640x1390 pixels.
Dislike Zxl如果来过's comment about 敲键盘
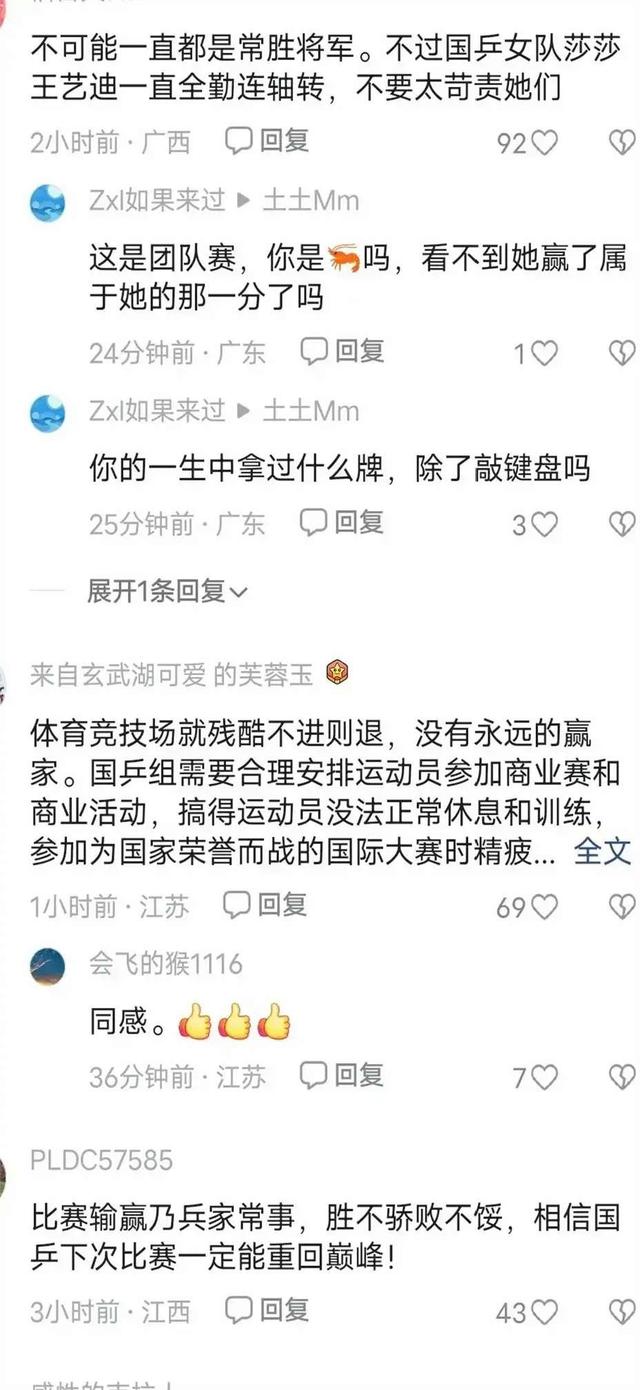click(x=622, y=524)
